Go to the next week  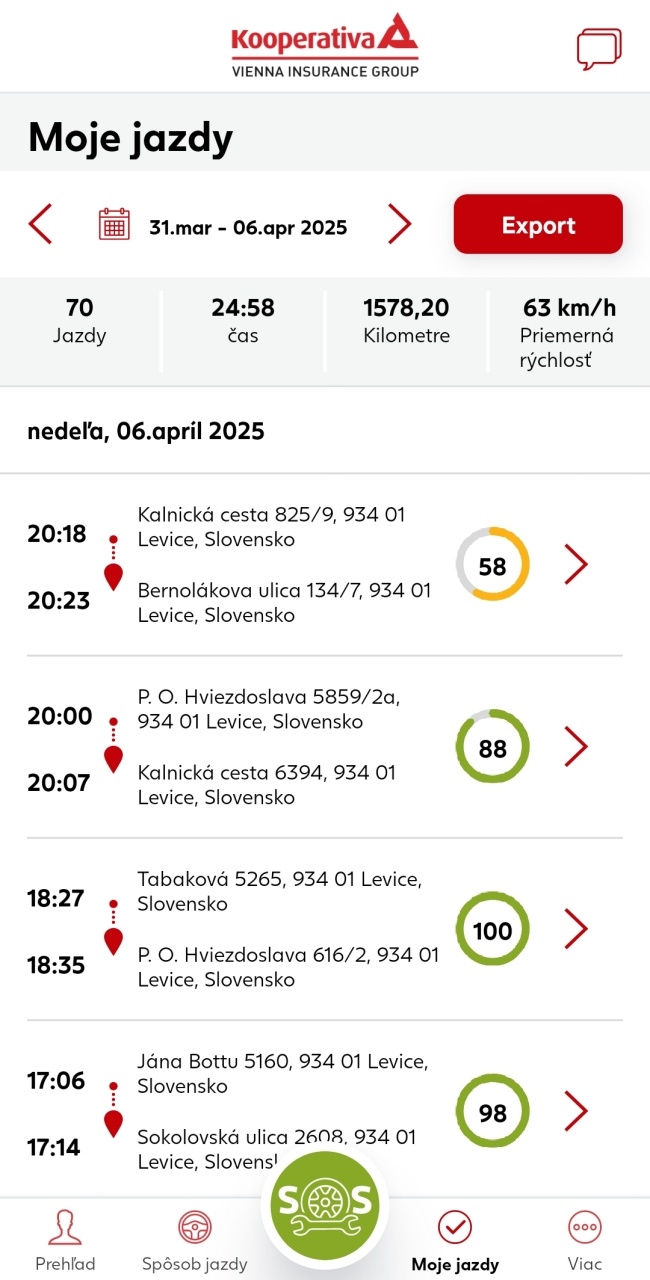tap(399, 224)
